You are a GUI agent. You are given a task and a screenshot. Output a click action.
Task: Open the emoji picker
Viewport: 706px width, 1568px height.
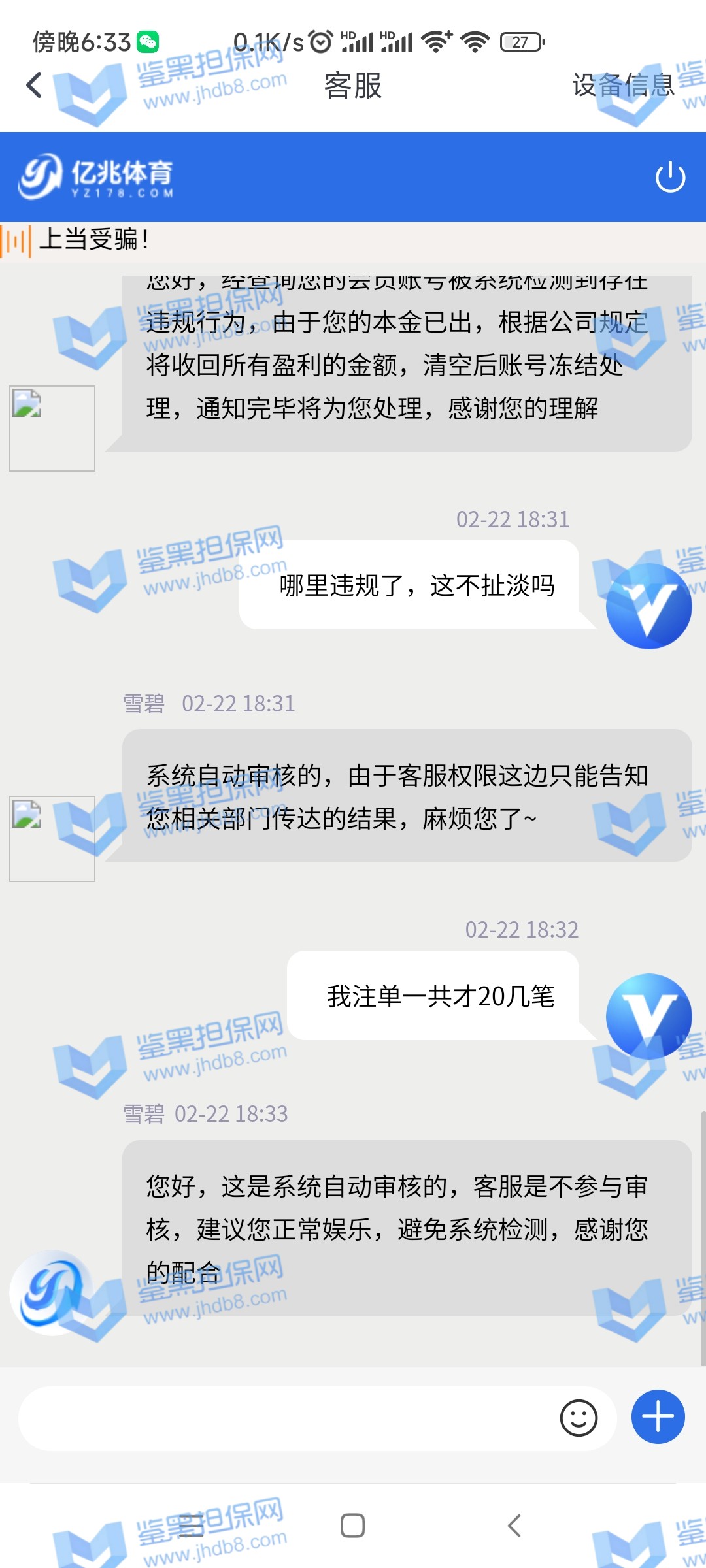tap(579, 1418)
